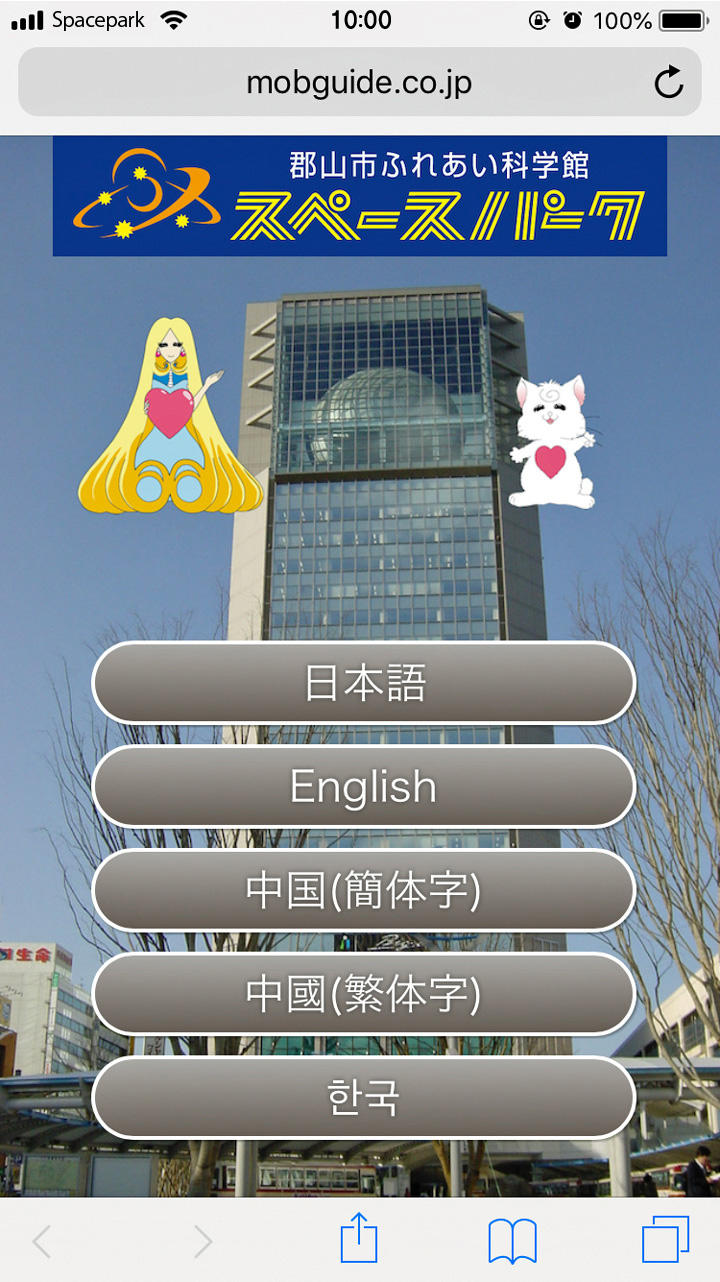Image resolution: width=720 pixels, height=1282 pixels.
Task: Choose 中國(繁体字) Traditional Chinese
Action: pyautogui.click(x=363, y=994)
